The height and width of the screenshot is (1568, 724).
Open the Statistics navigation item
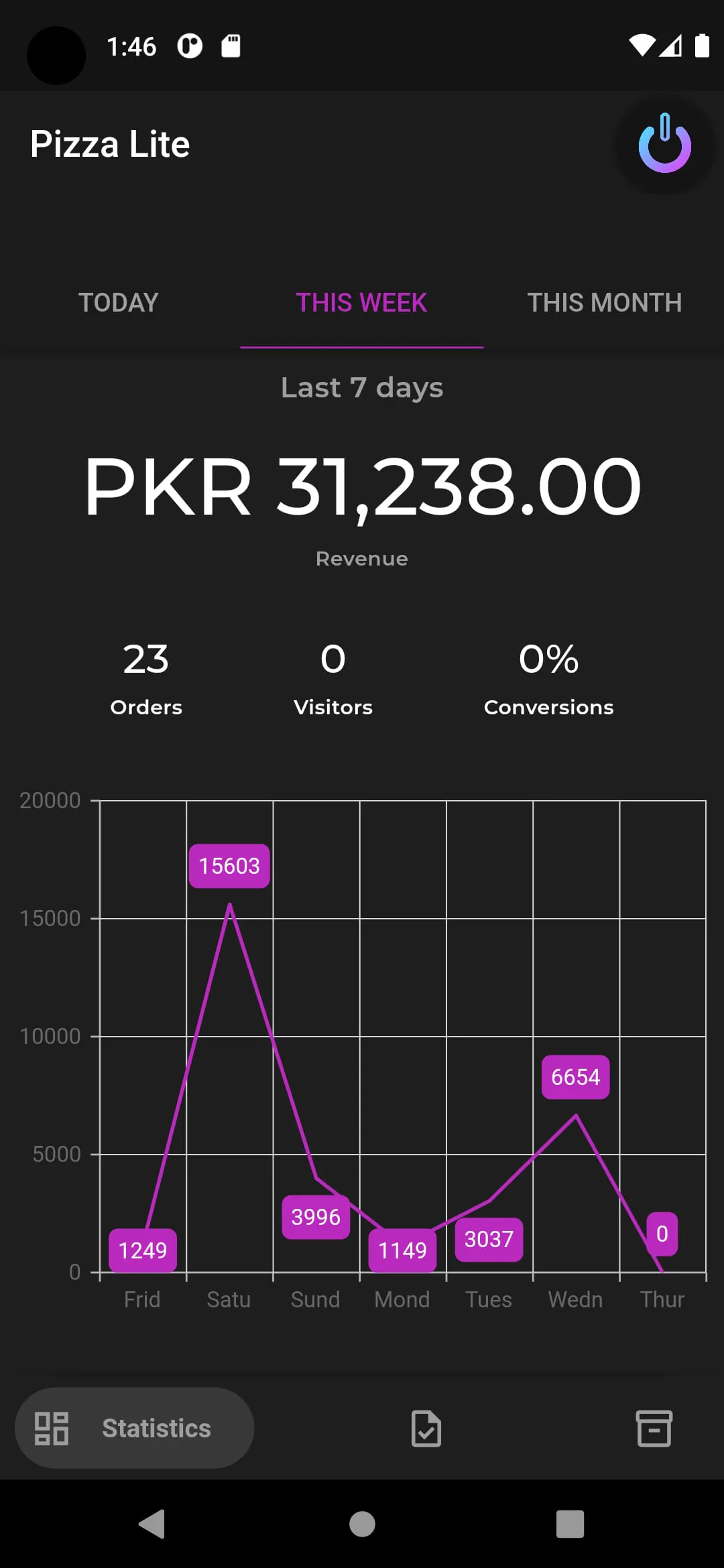(135, 1428)
